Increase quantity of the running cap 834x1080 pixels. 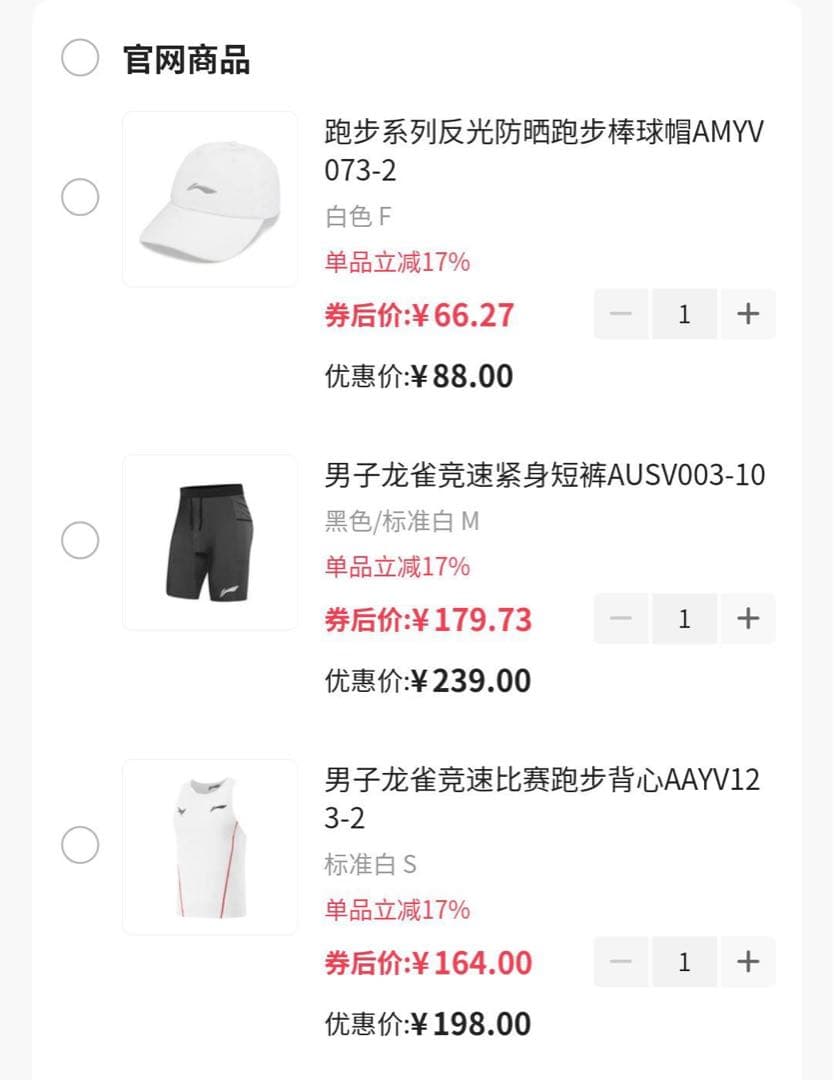click(x=747, y=314)
